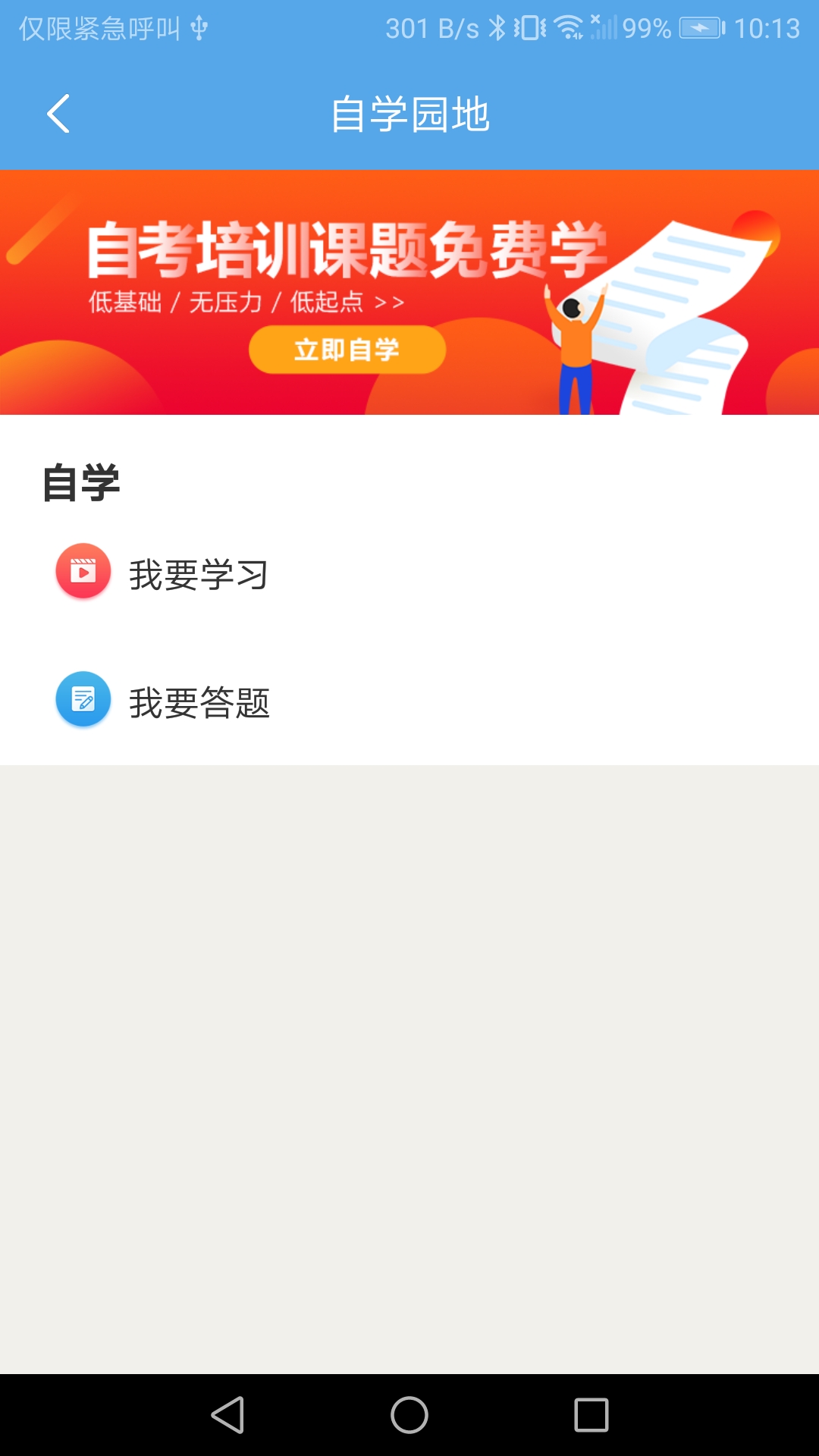Tap the network speed indicator 301 B/s
The image size is (819, 1456).
429,28
